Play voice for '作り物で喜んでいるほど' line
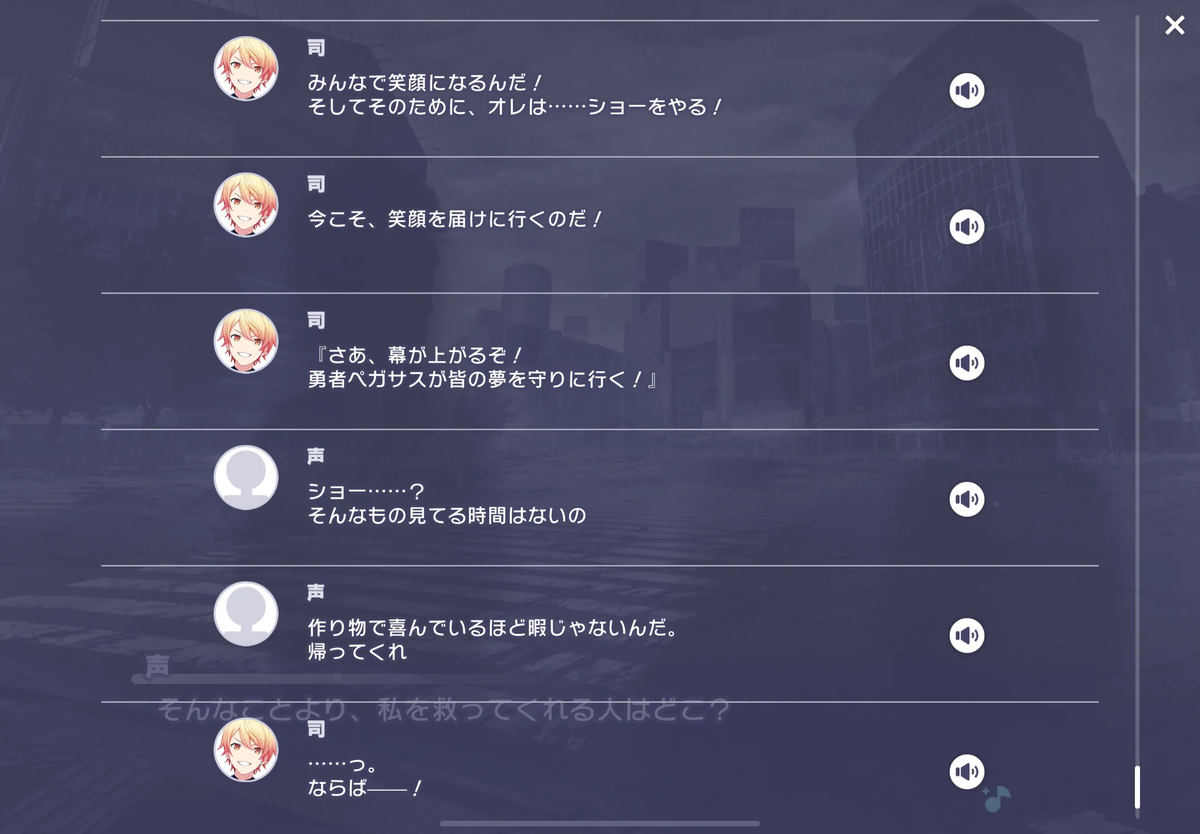The height and width of the screenshot is (834, 1200). (x=966, y=635)
